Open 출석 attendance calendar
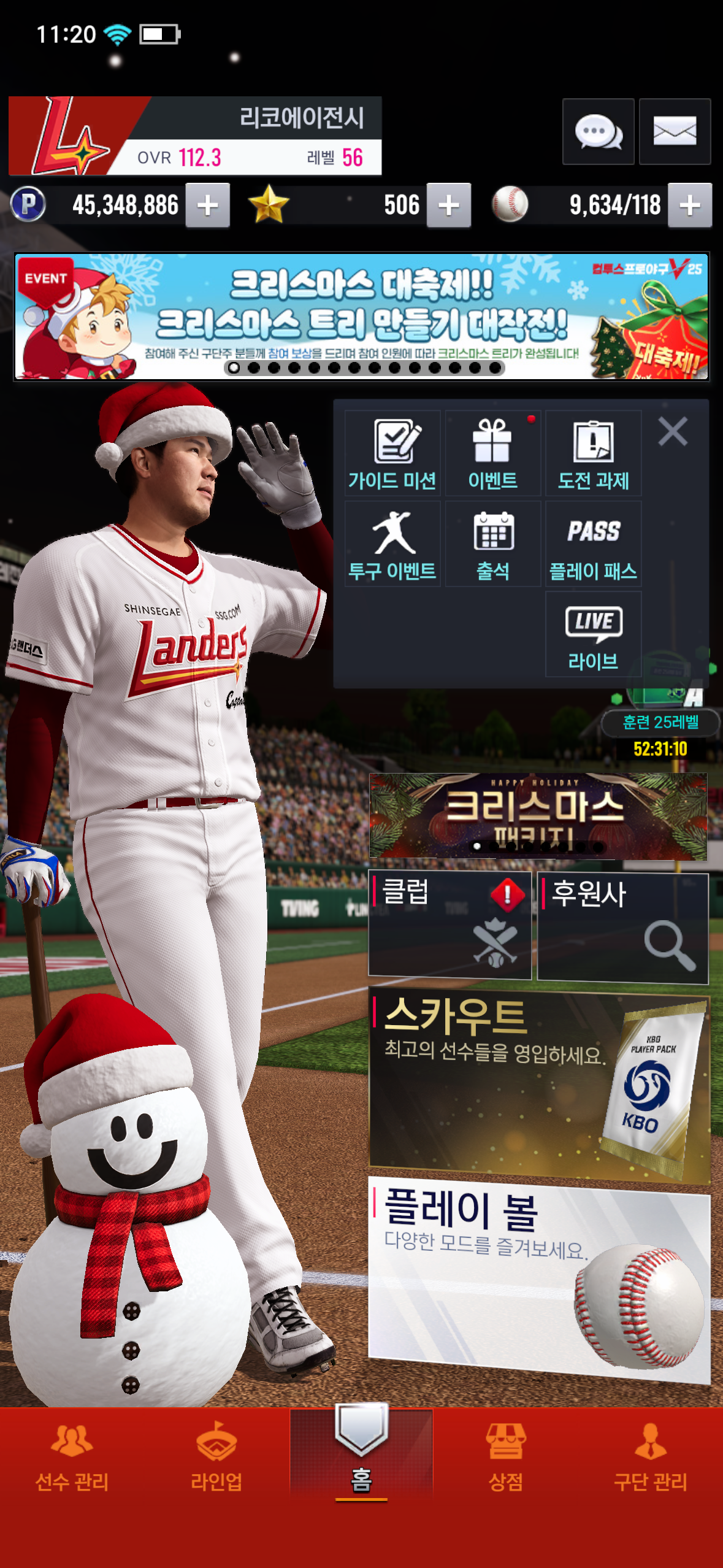 point(492,544)
